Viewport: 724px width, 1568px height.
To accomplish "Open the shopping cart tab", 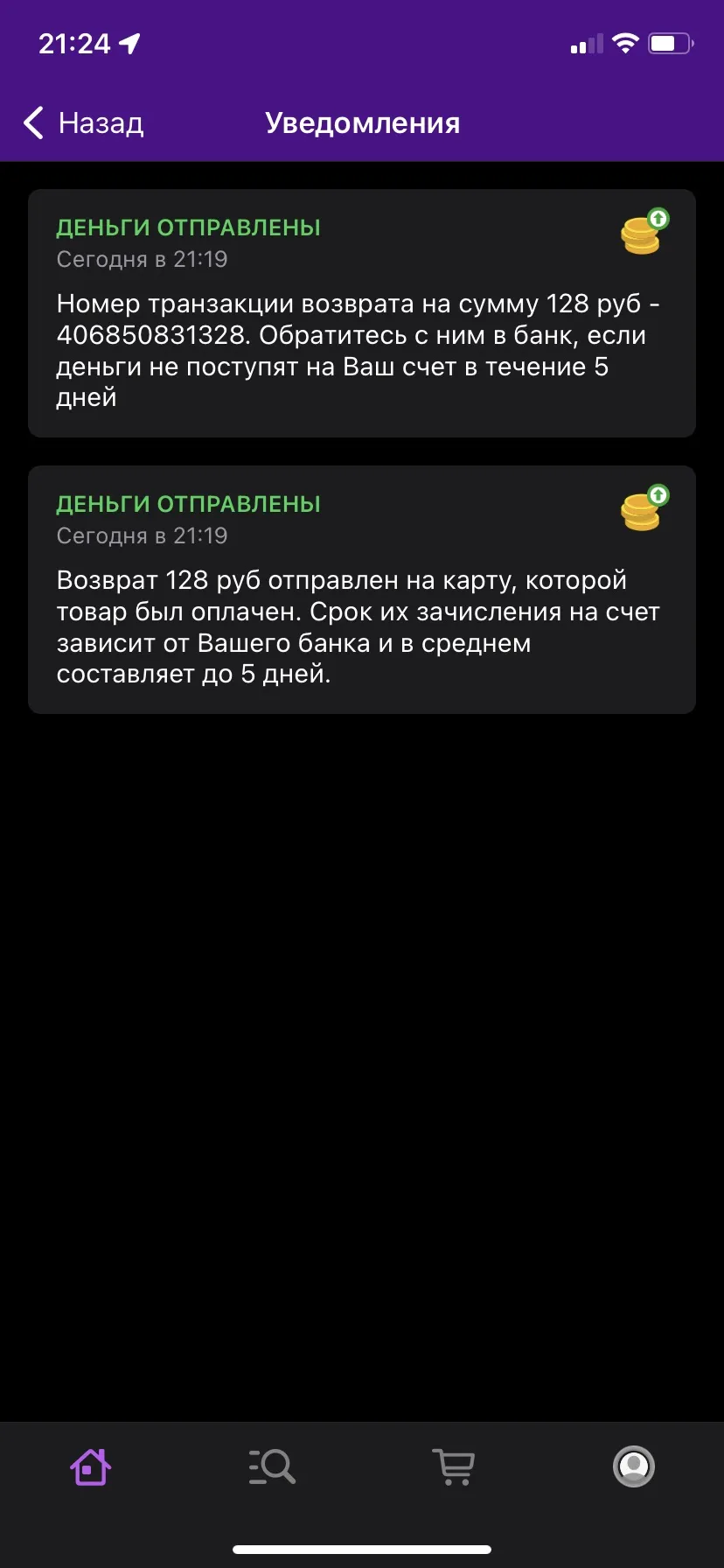I will tap(453, 1467).
